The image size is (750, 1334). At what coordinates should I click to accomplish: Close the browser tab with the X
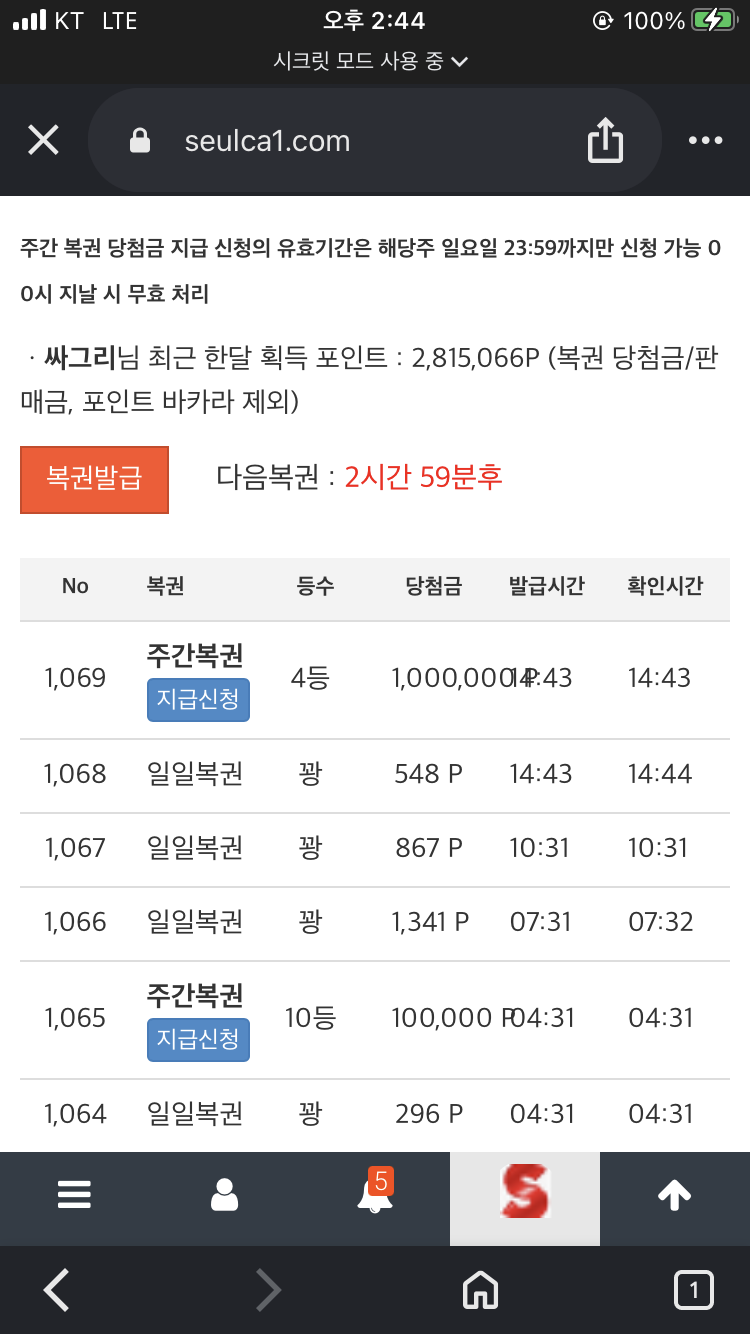43,140
